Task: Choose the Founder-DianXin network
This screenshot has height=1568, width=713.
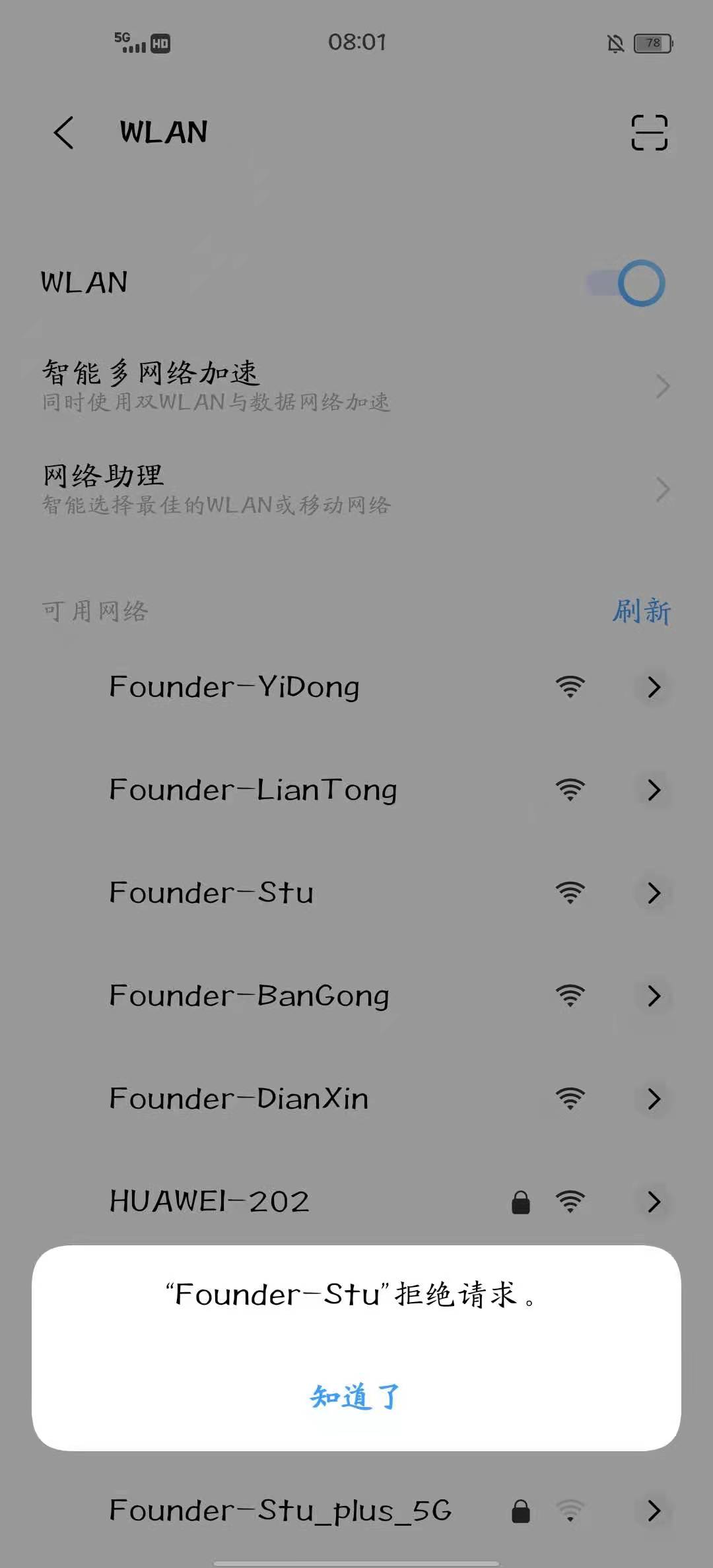Action: click(238, 1099)
